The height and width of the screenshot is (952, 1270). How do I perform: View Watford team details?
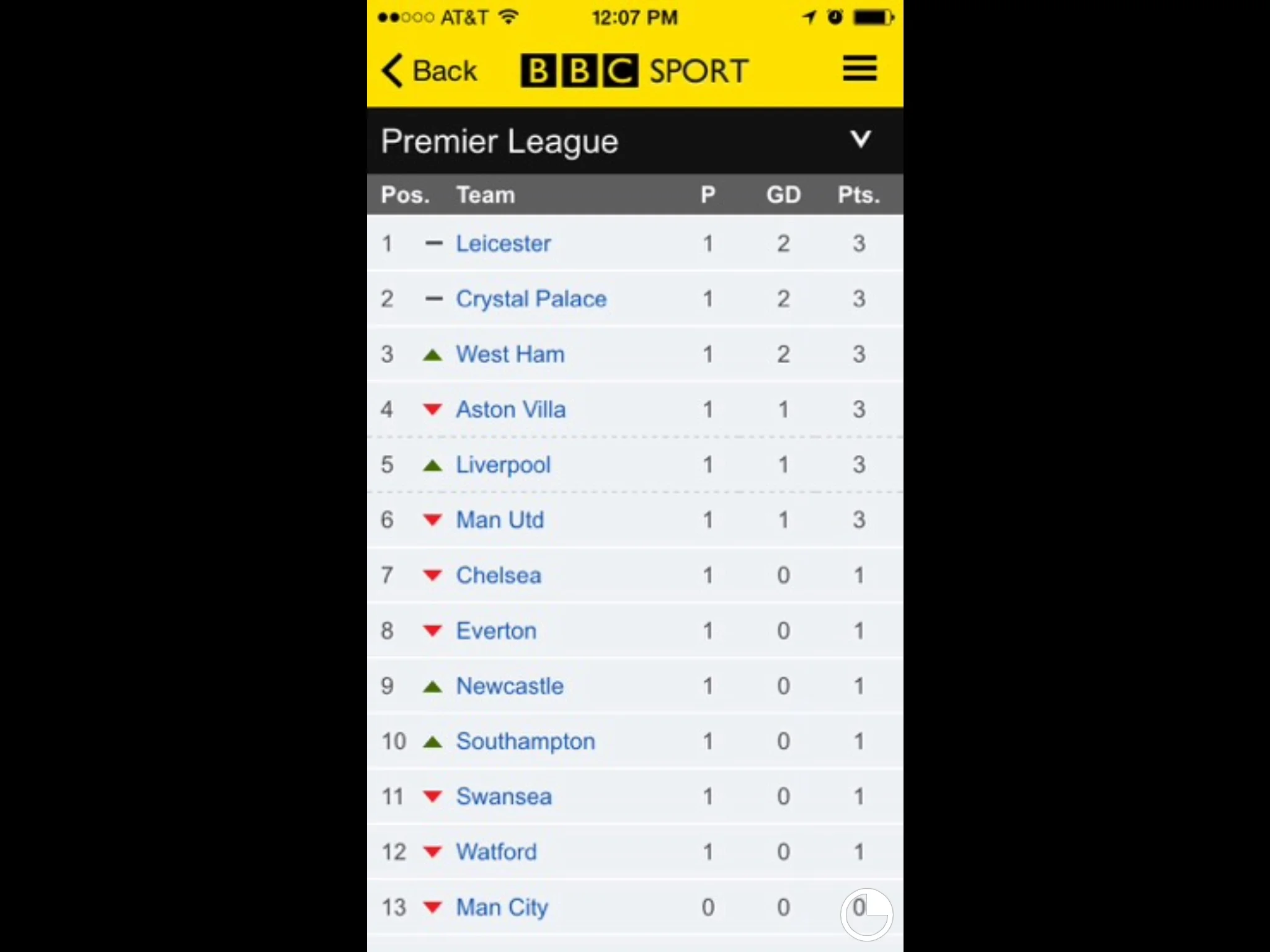(496, 852)
